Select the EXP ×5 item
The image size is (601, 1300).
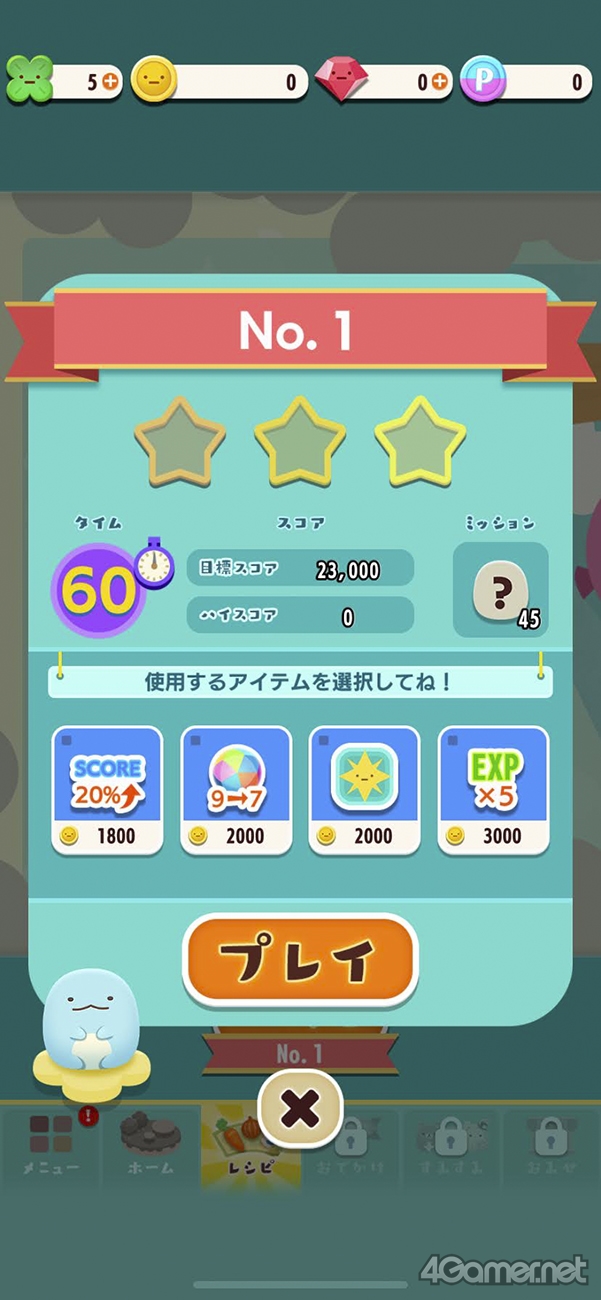(494, 791)
